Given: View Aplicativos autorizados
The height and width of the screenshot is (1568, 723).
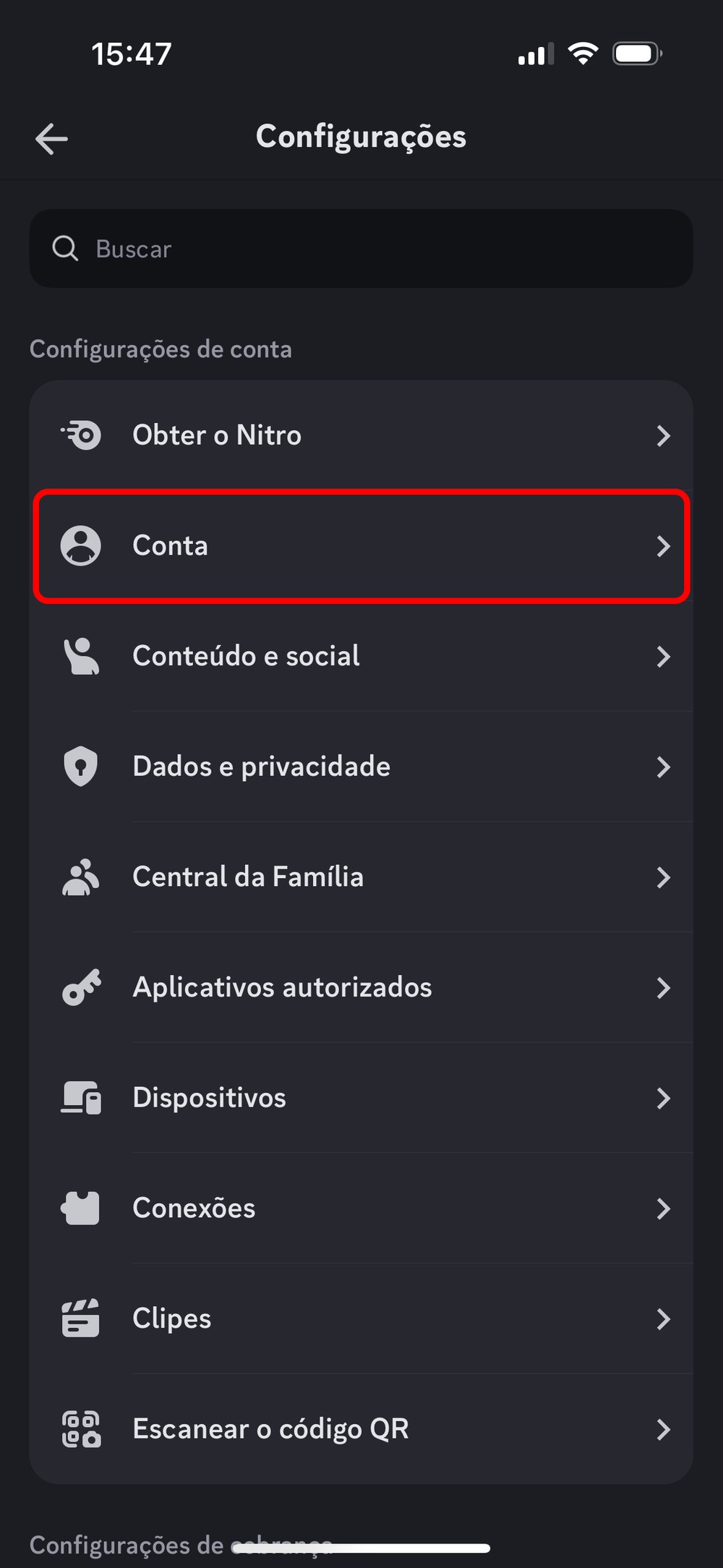Looking at the screenshot, I should click(x=361, y=988).
